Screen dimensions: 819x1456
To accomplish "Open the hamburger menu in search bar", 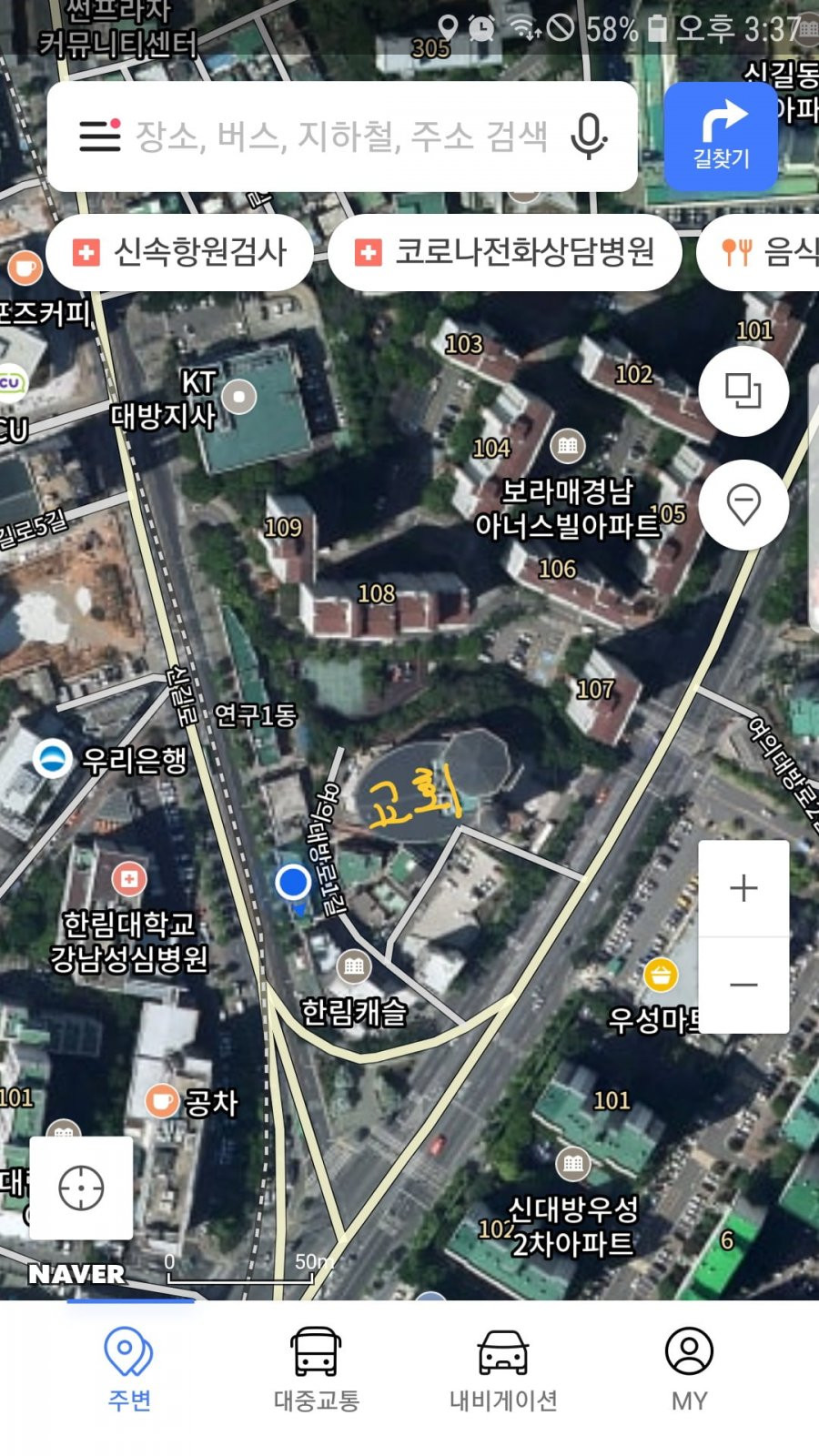I will (100, 136).
